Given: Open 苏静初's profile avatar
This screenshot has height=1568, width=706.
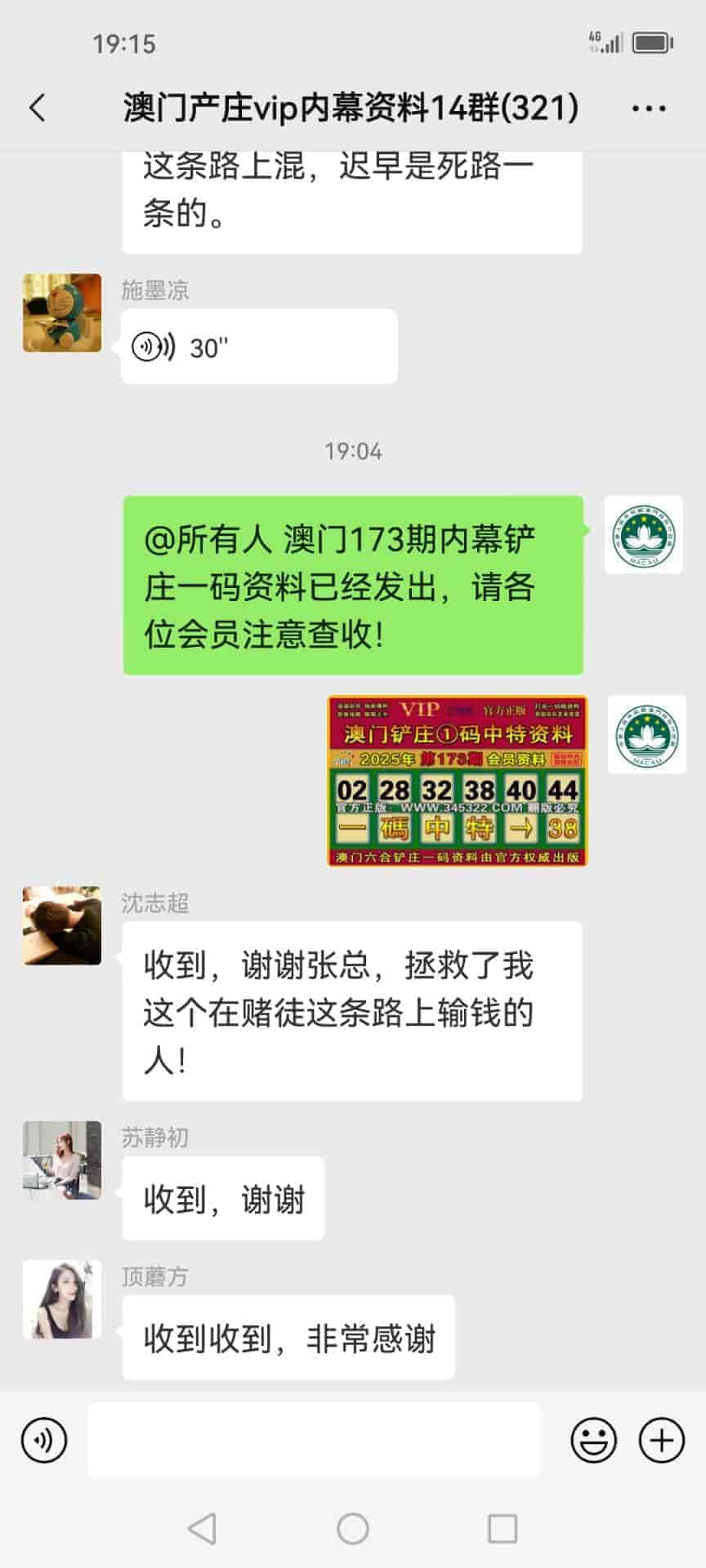Looking at the screenshot, I should point(62,1160).
